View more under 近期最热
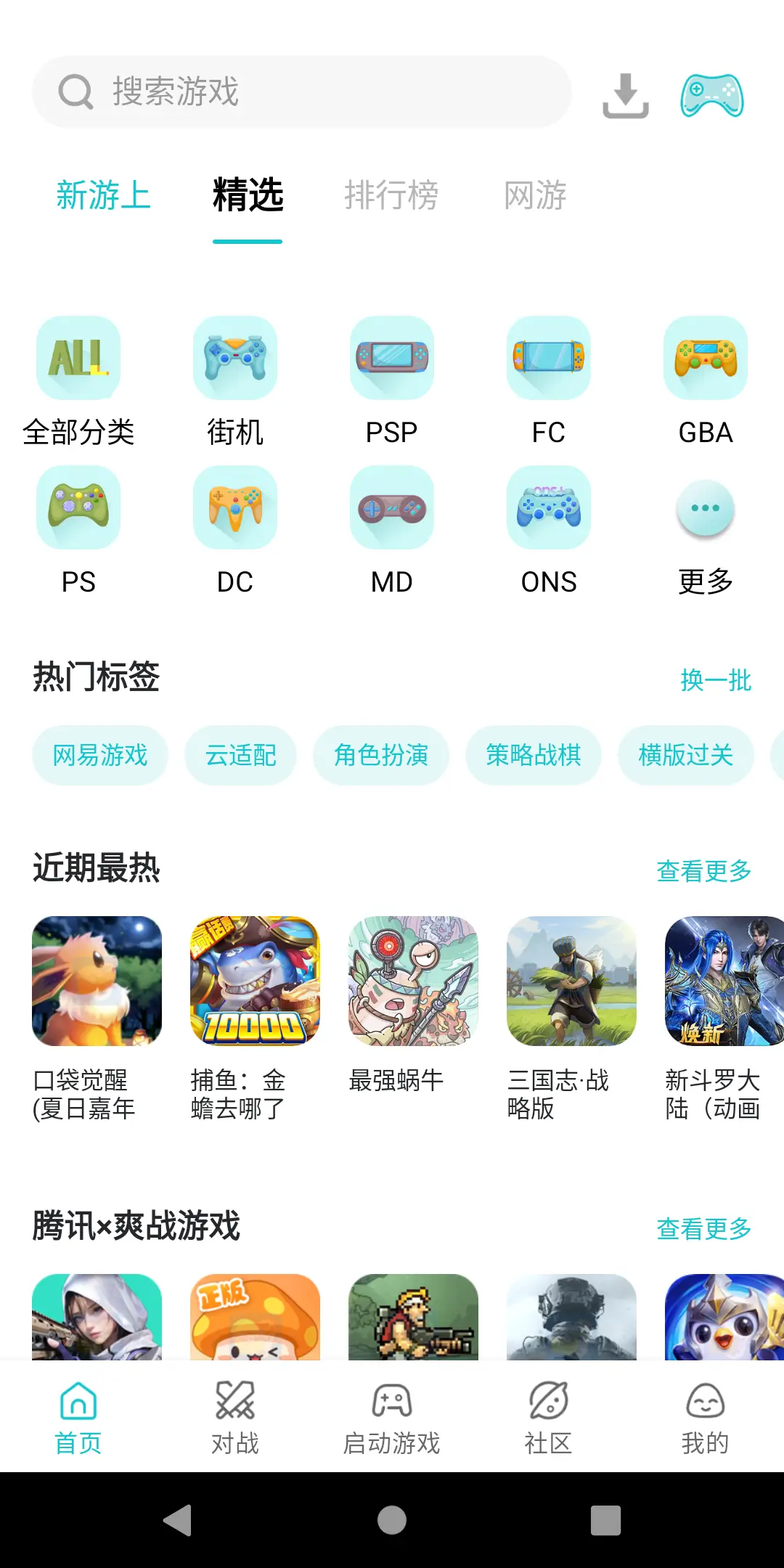 point(703,870)
